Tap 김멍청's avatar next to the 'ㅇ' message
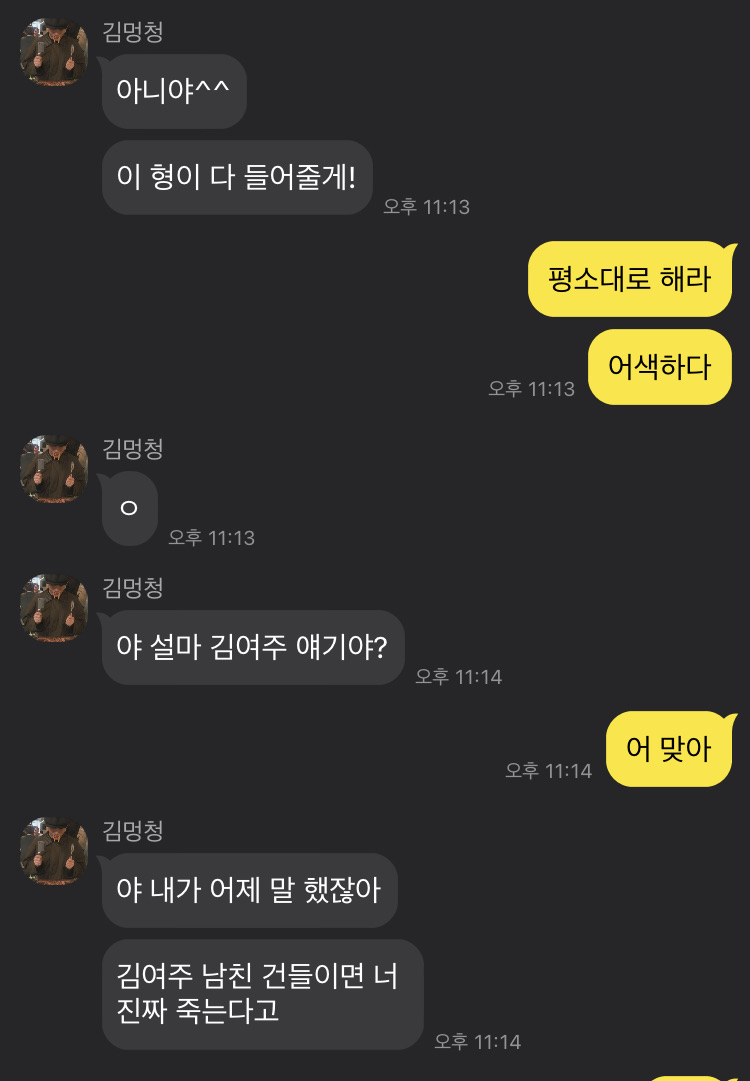 pos(54,469)
